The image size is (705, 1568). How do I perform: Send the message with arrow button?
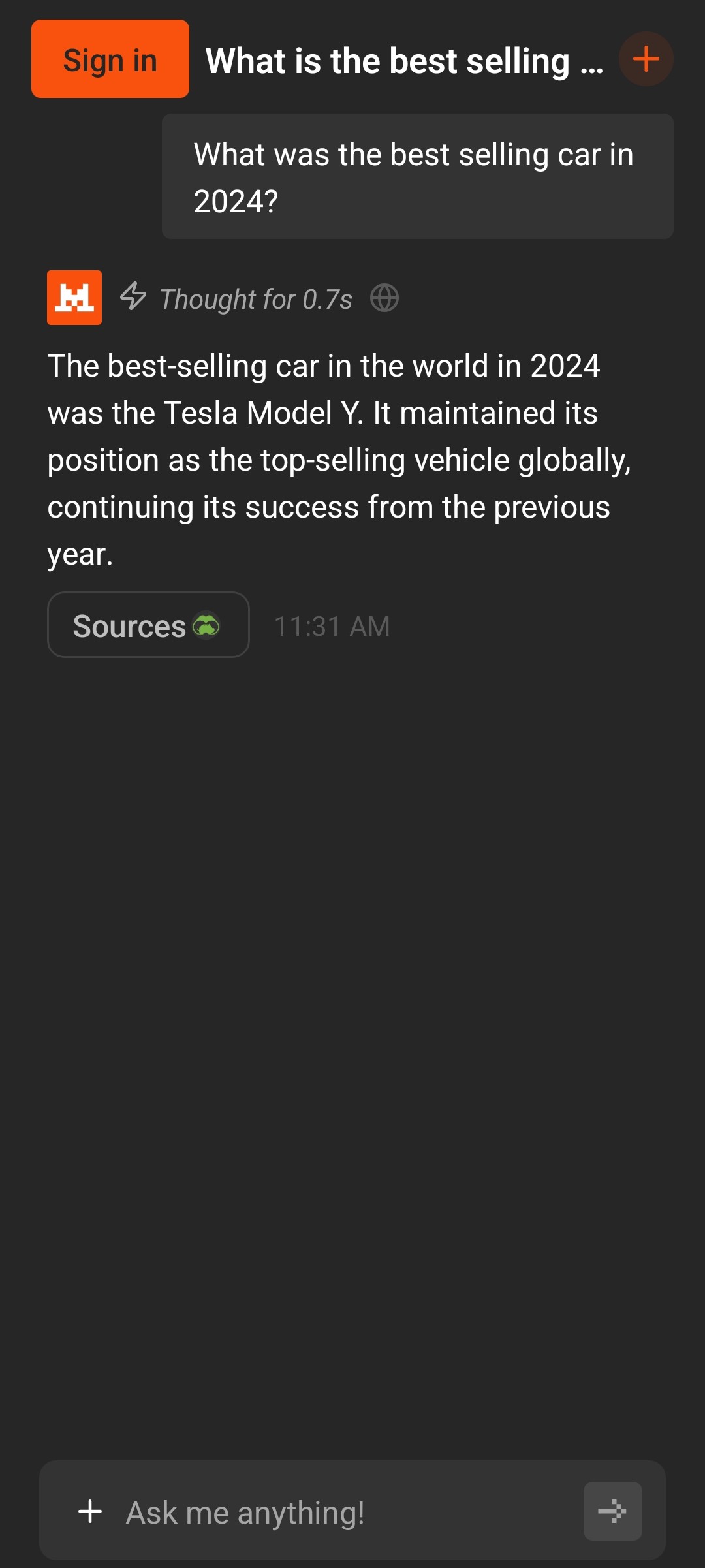pos(612,1511)
